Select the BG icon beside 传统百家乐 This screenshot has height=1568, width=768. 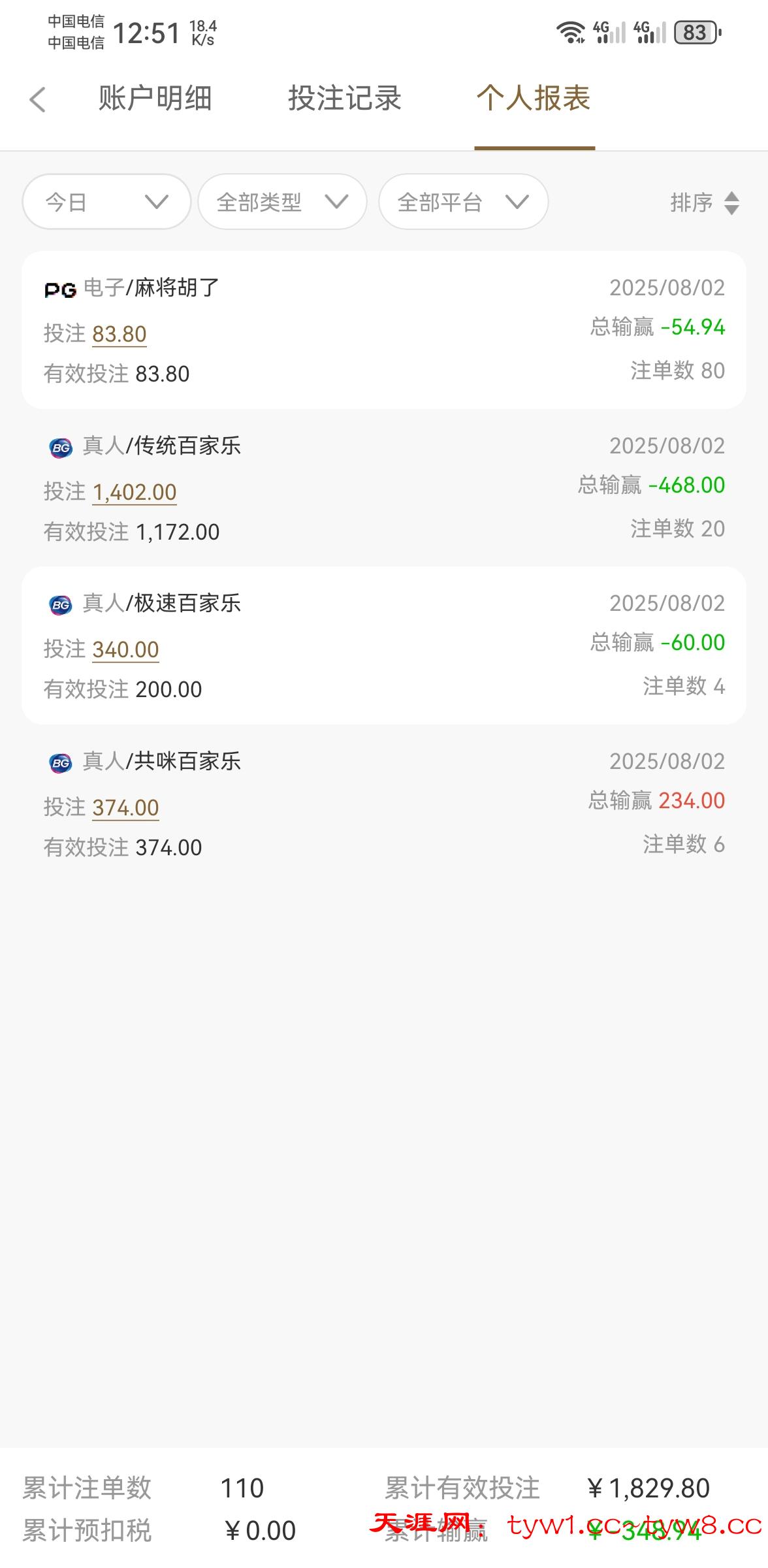pyautogui.click(x=61, y=448)
